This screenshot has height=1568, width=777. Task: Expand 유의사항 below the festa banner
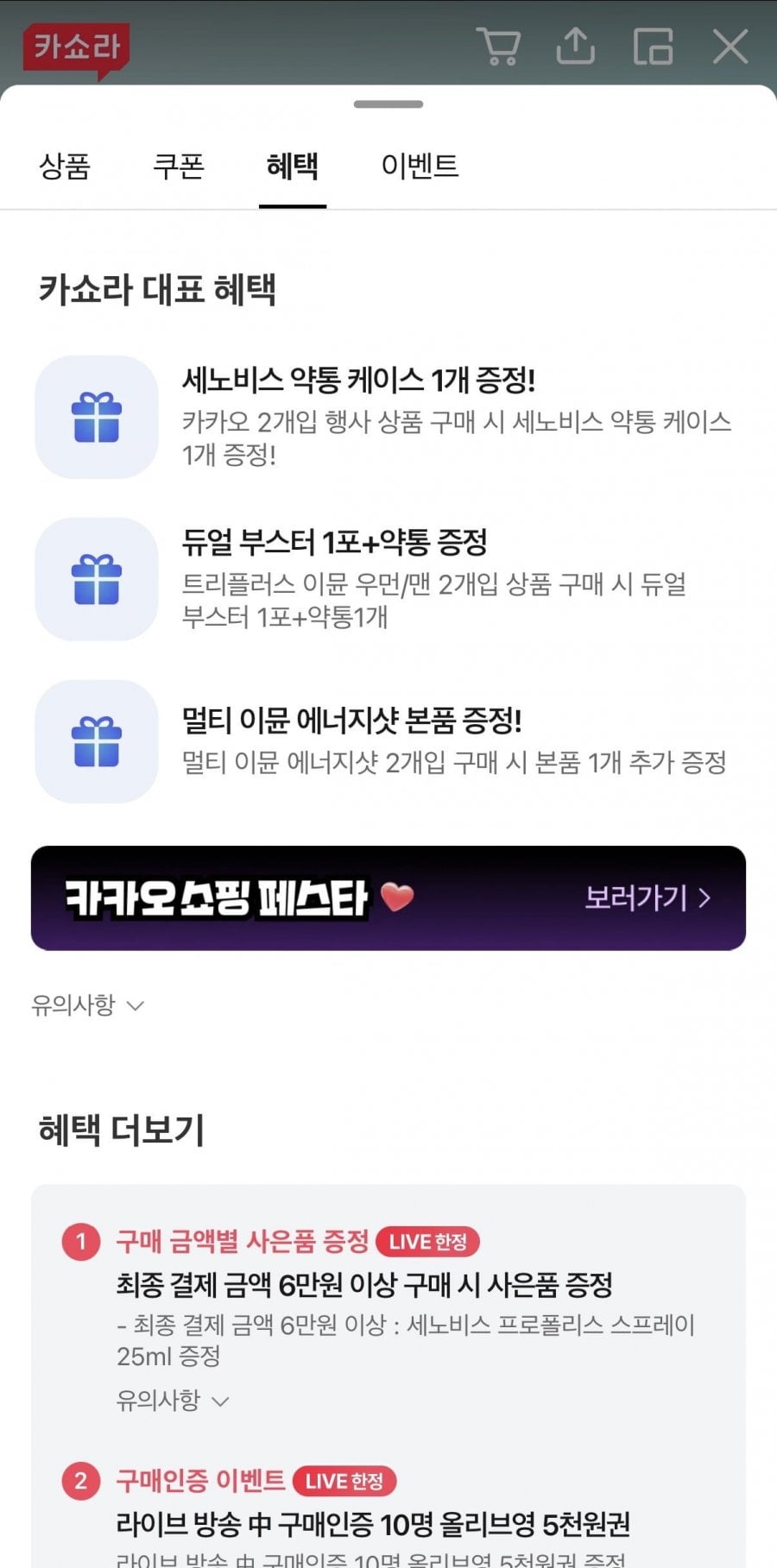[87, 1005]
